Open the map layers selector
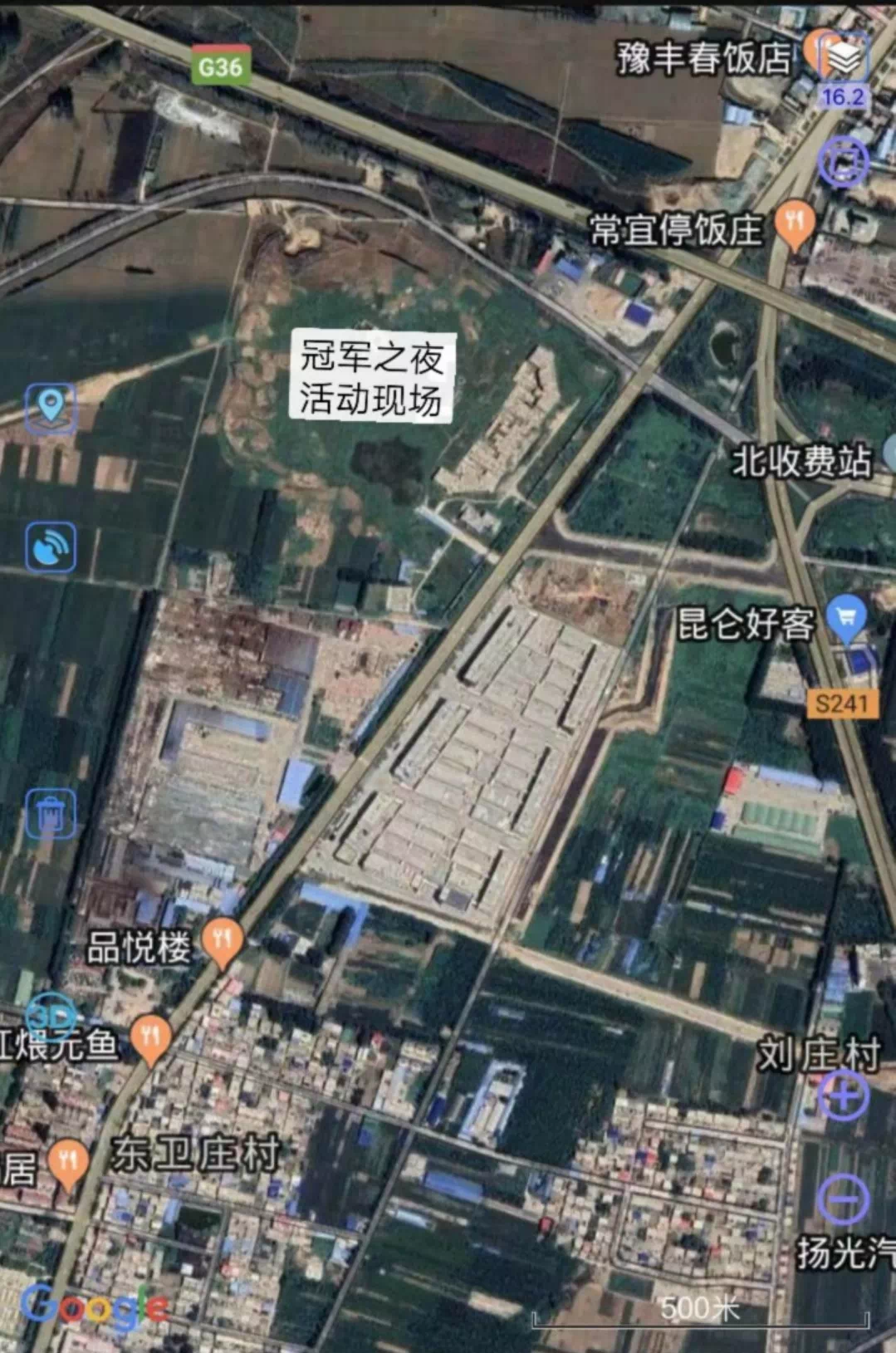This screenshot has width=896, height=1353. coord(845,57)
